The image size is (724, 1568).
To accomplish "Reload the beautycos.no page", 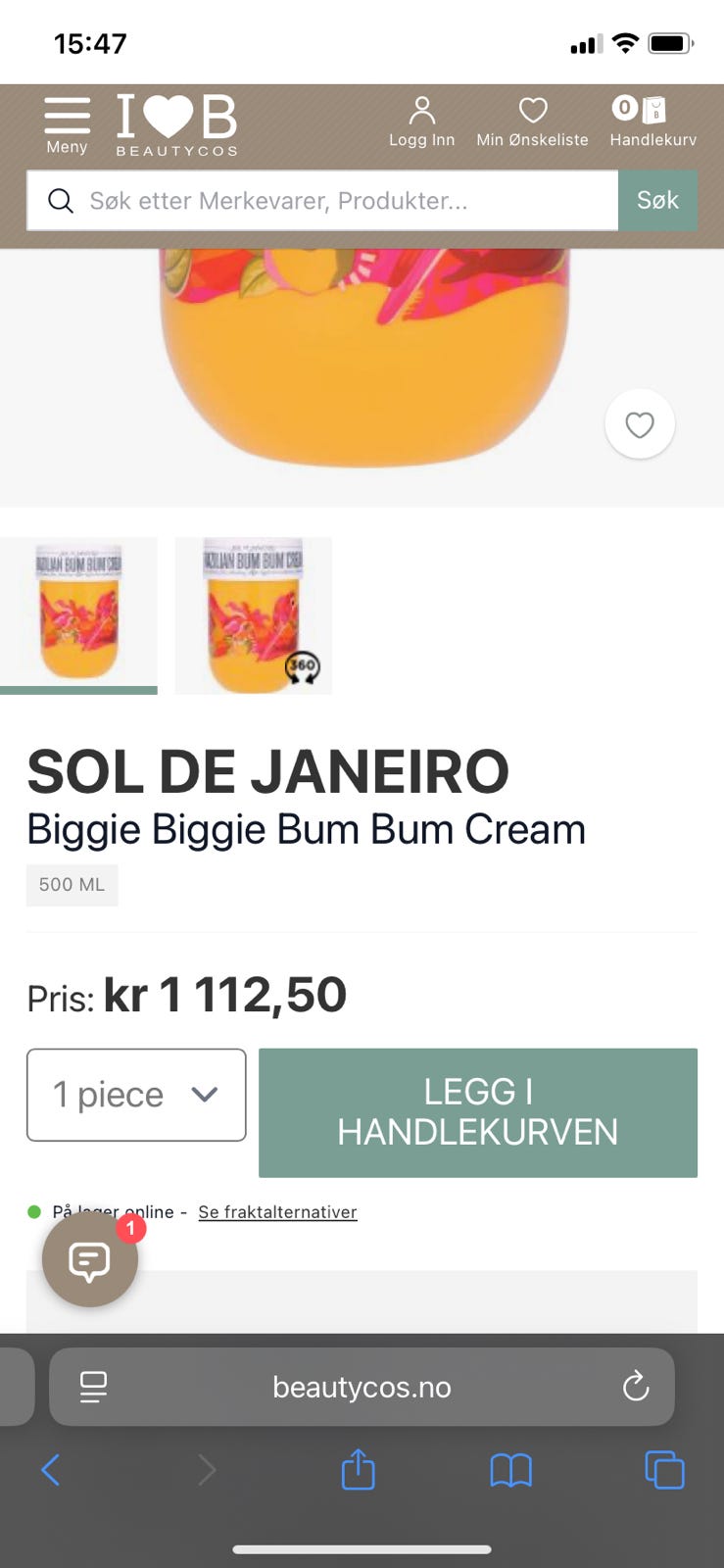I will tap(636, 1386).
